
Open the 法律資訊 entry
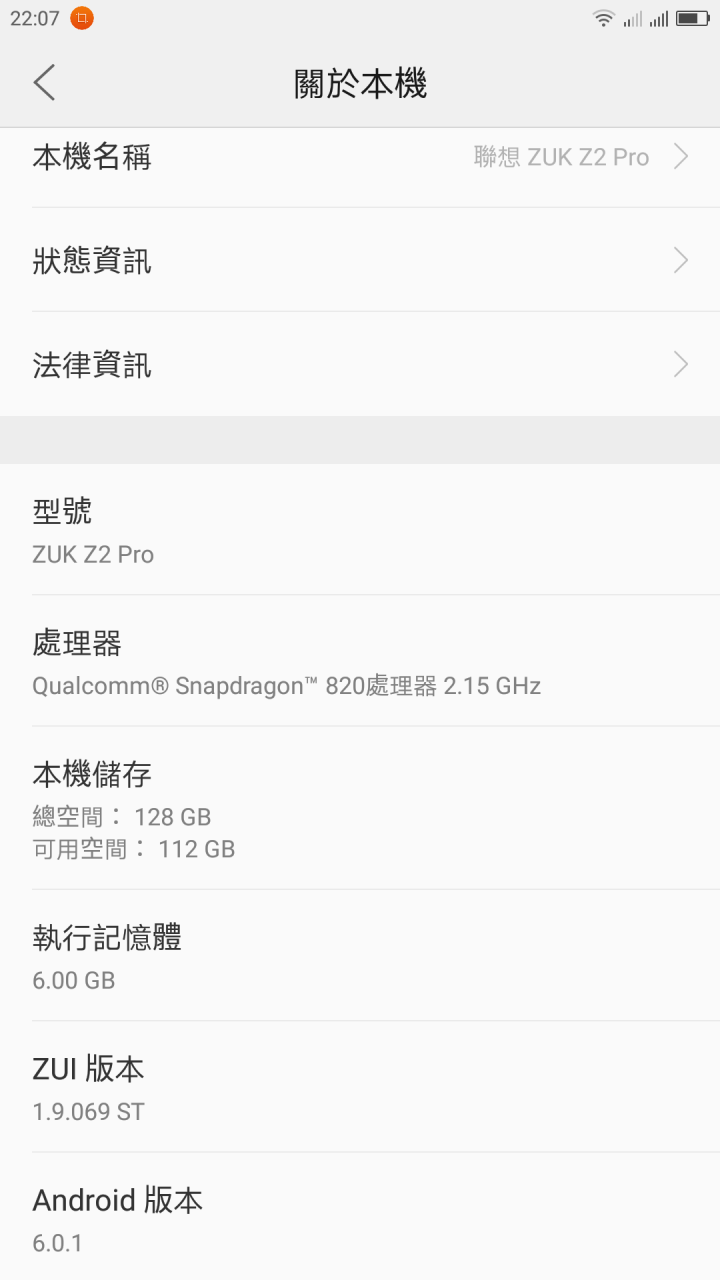[360, 364]
